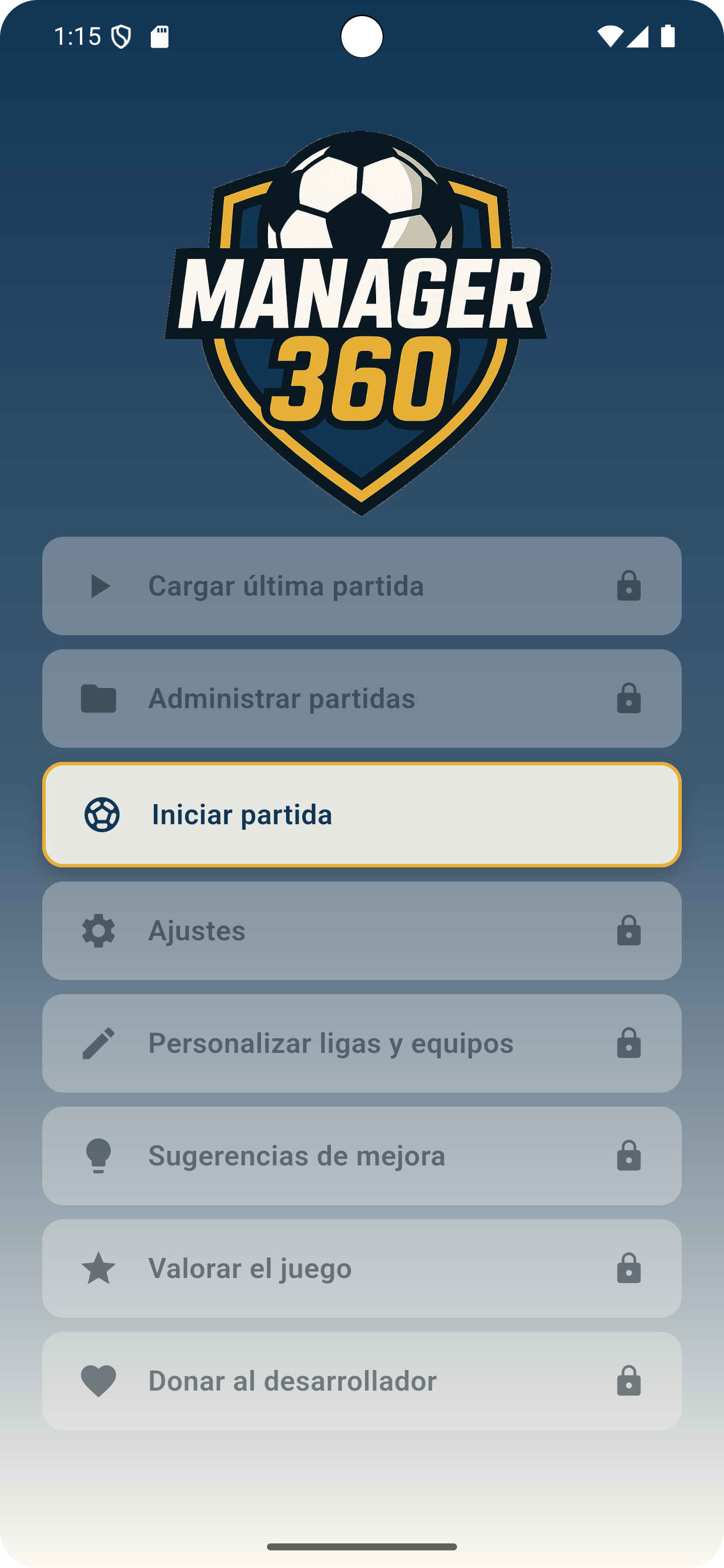Open Sugerencias de mejora
The image size is (724, 1568).
[x=361, y=1155]
